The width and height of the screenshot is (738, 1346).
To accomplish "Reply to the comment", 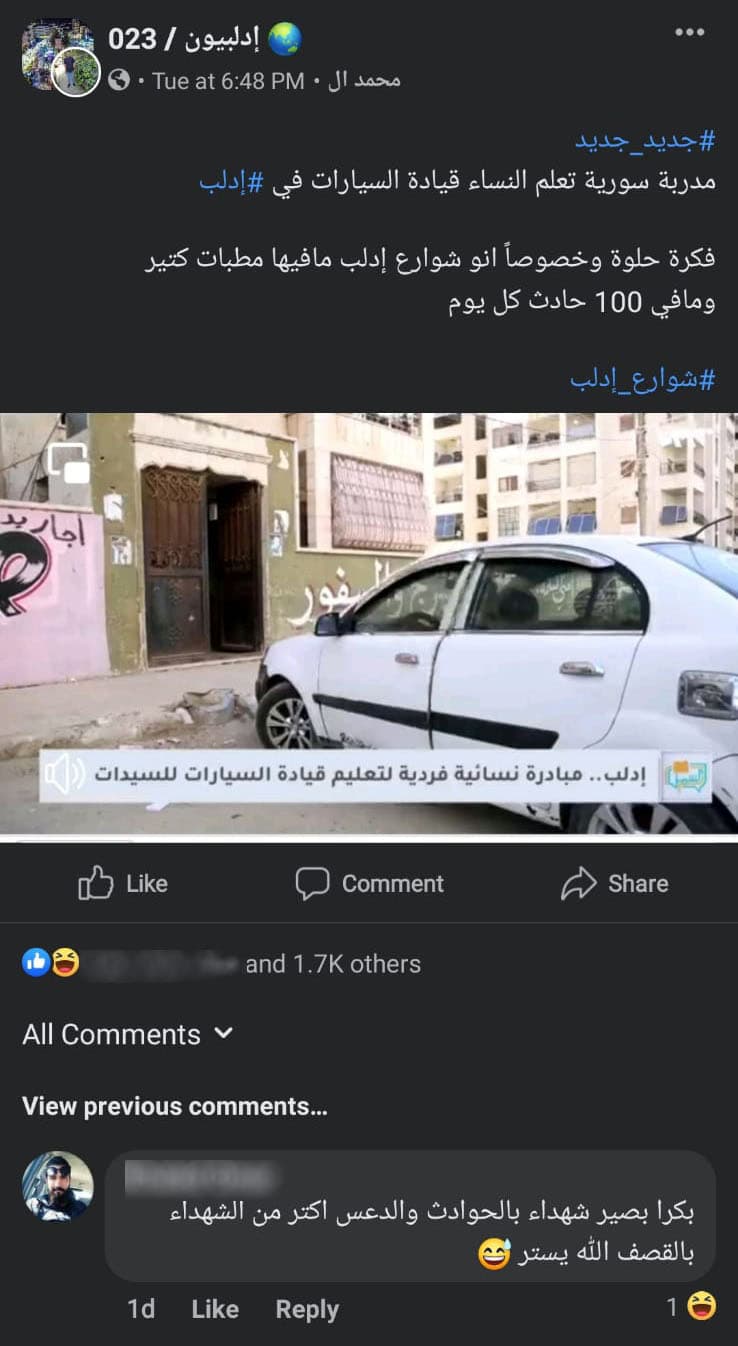I will coord(307,1309).
